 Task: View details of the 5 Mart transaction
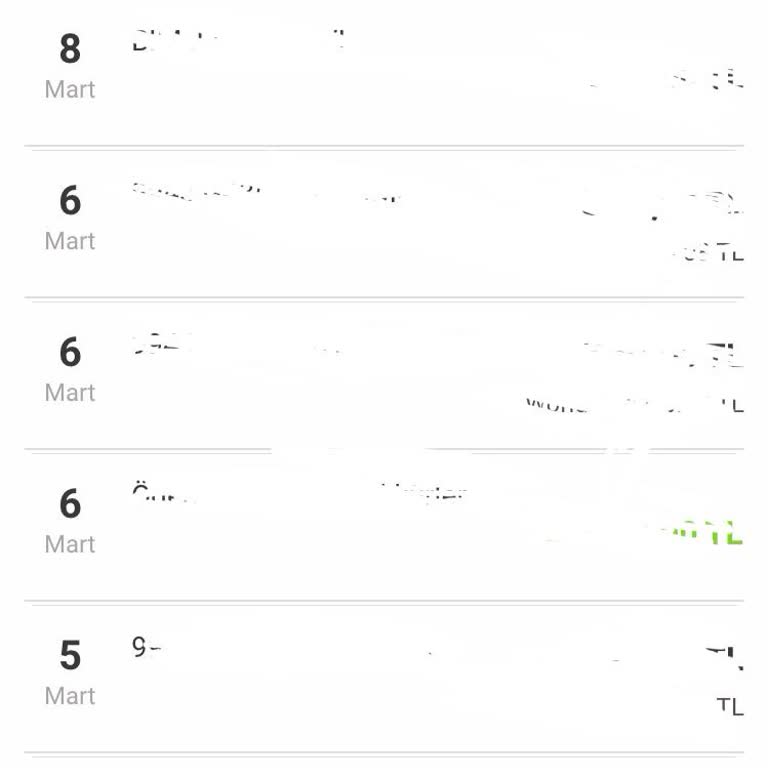click(384, 674)
